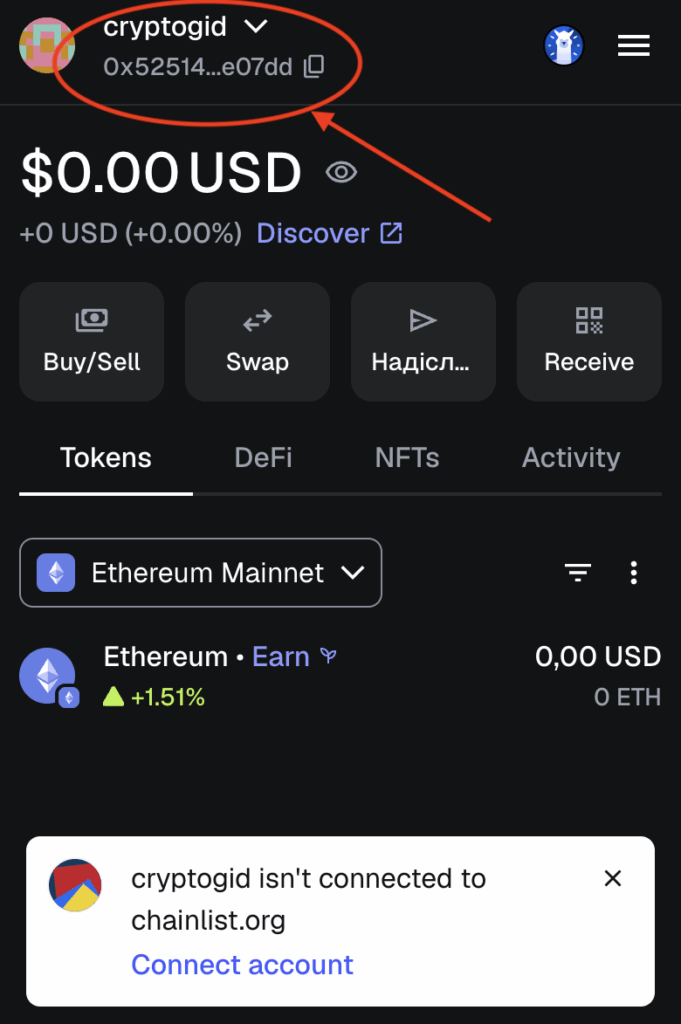Viewport: 681px width, 1024px height.
Task: Switch to the Activity tab
Action: [571, 458]
